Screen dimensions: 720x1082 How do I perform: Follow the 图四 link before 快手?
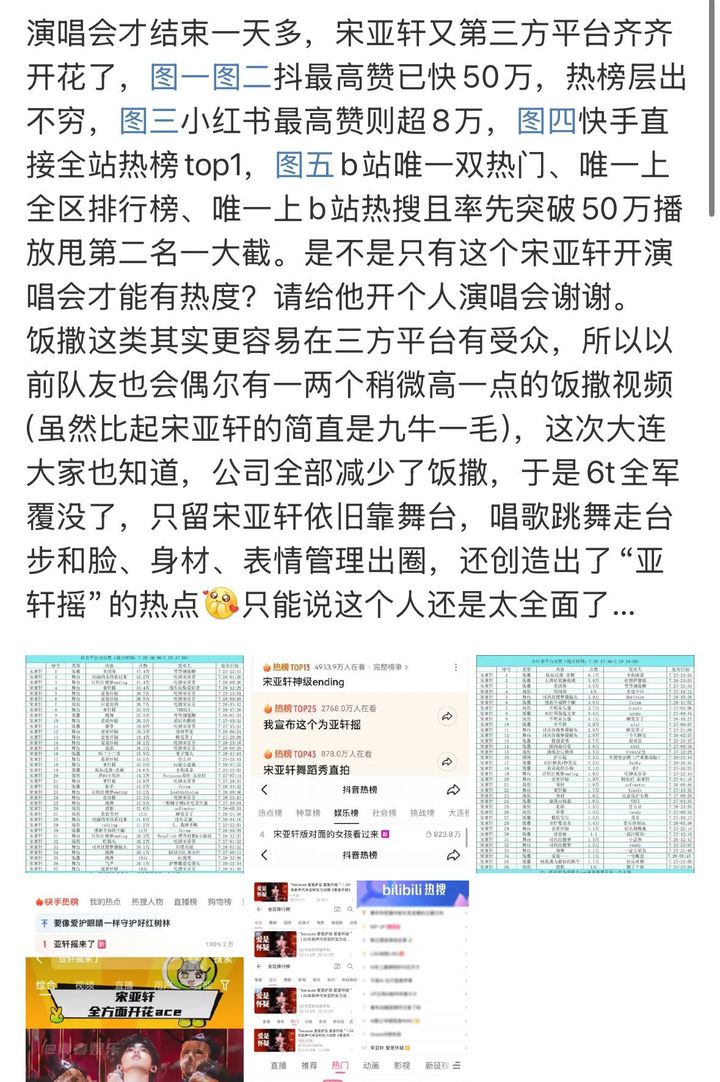(x=546, y=122)
